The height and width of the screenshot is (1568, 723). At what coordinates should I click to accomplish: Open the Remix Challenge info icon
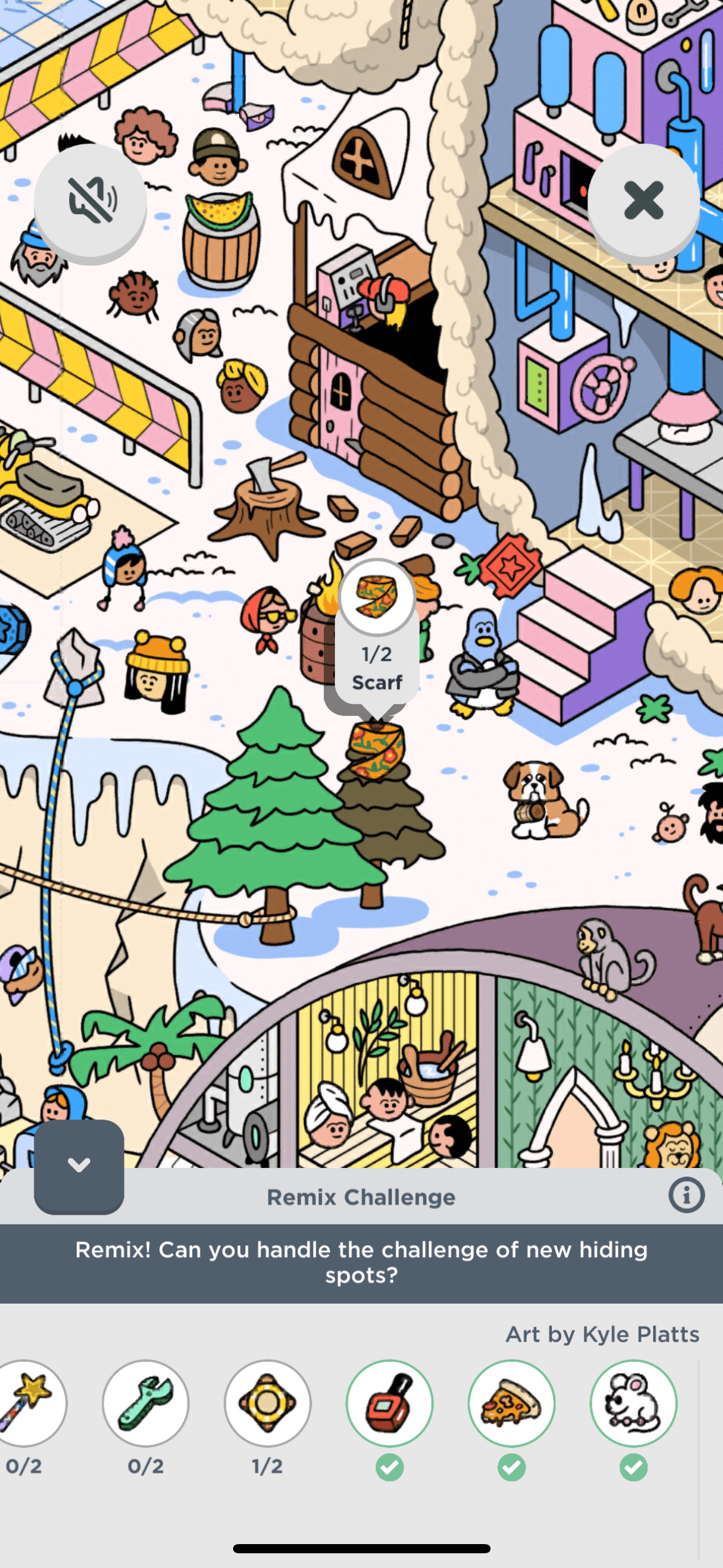pos(686,1195)
